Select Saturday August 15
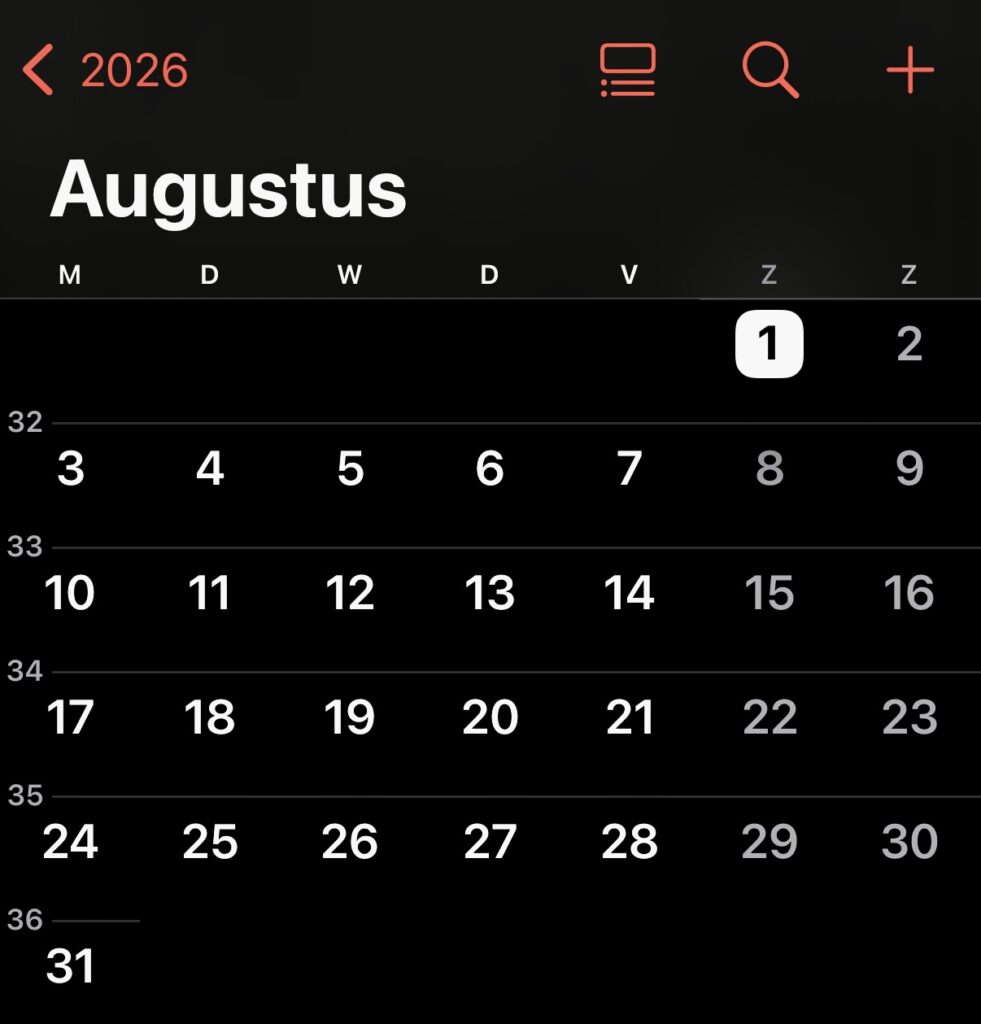This screenshot has width=981, height=1024. pyautogui.click(x=769, y=593)
